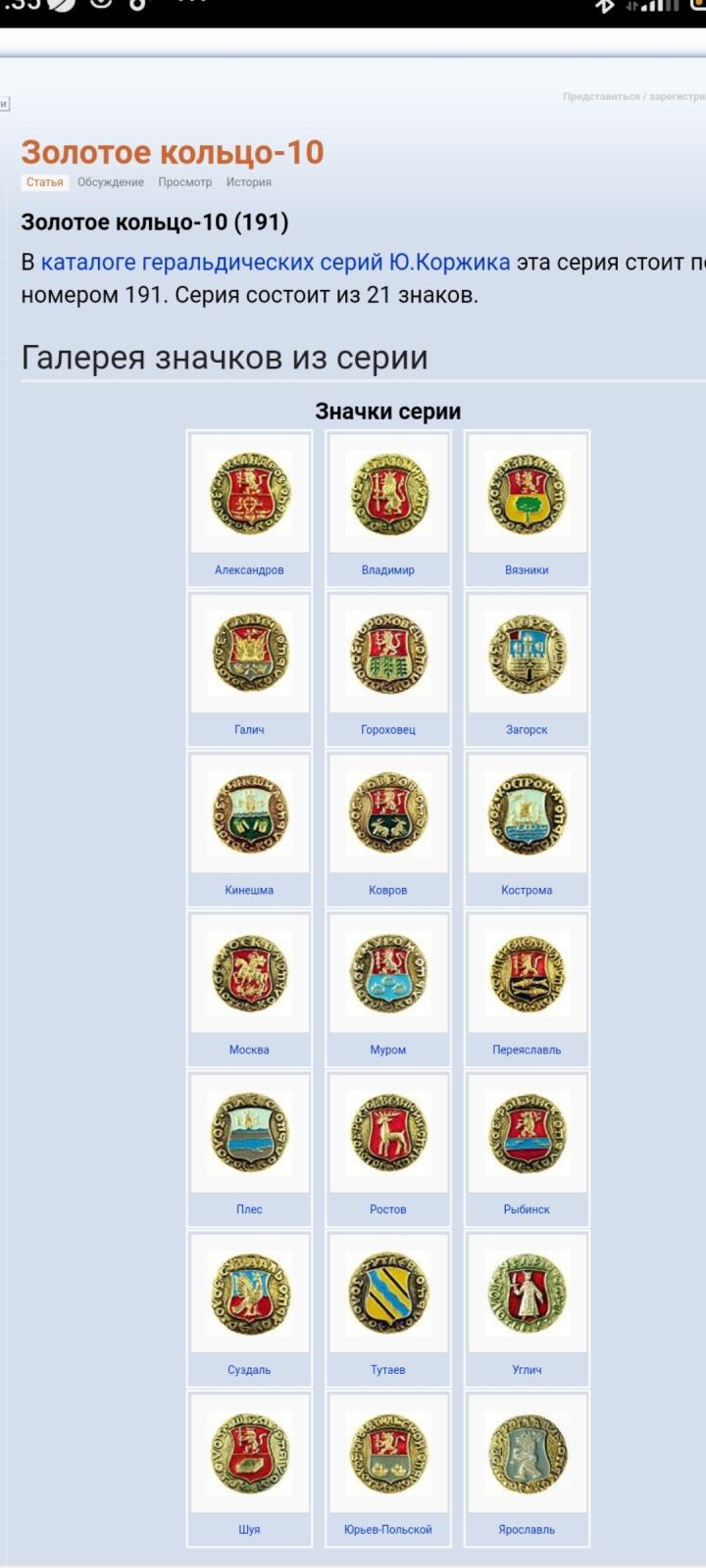Tap the Представиться / зарегистрироваться link

(633, 97)
